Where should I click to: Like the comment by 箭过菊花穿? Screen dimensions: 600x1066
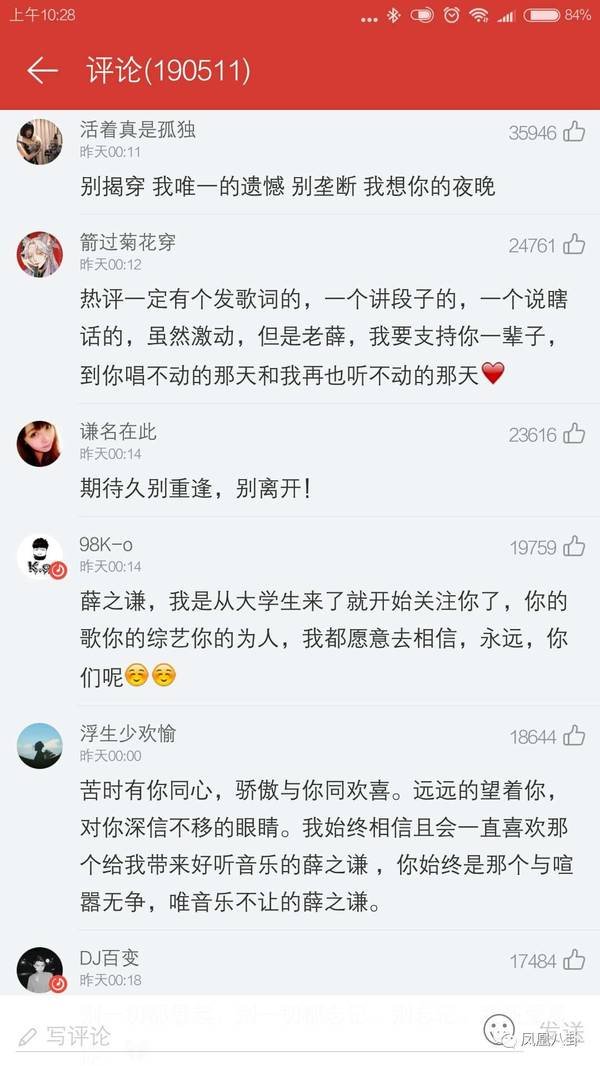point(574,244)
